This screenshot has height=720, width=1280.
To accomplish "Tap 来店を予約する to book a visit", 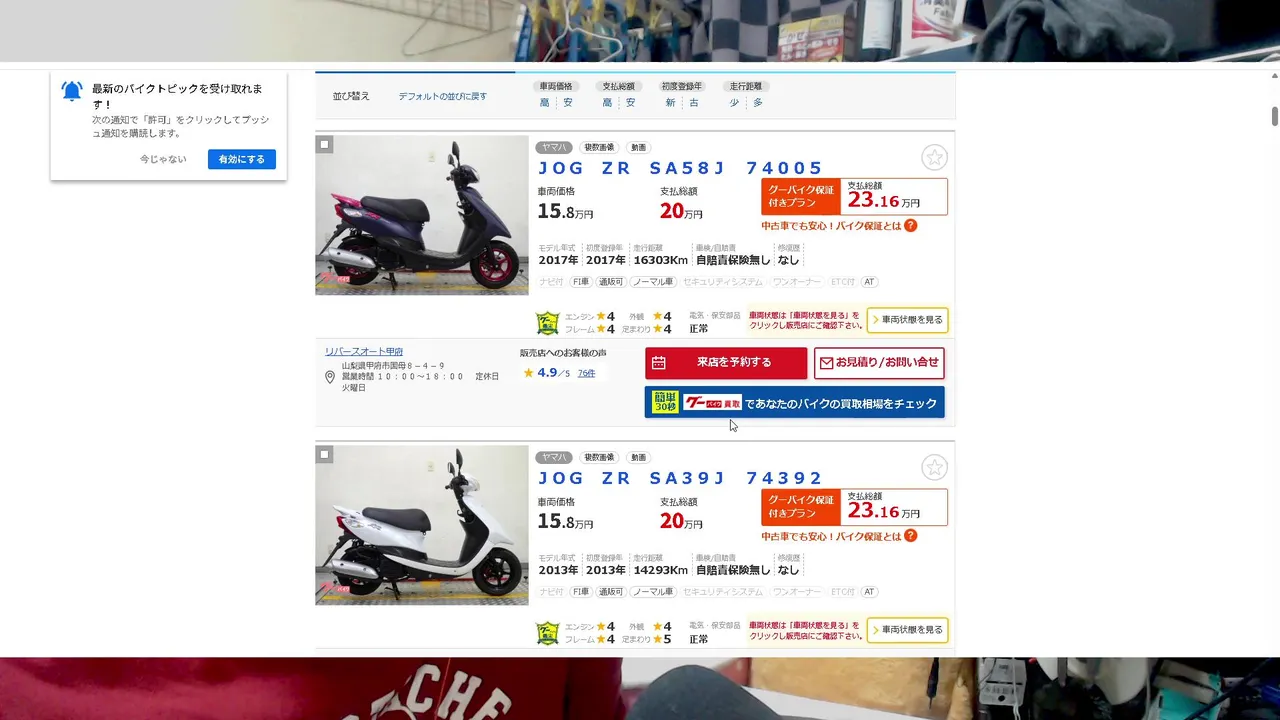I will coord(726,362).
